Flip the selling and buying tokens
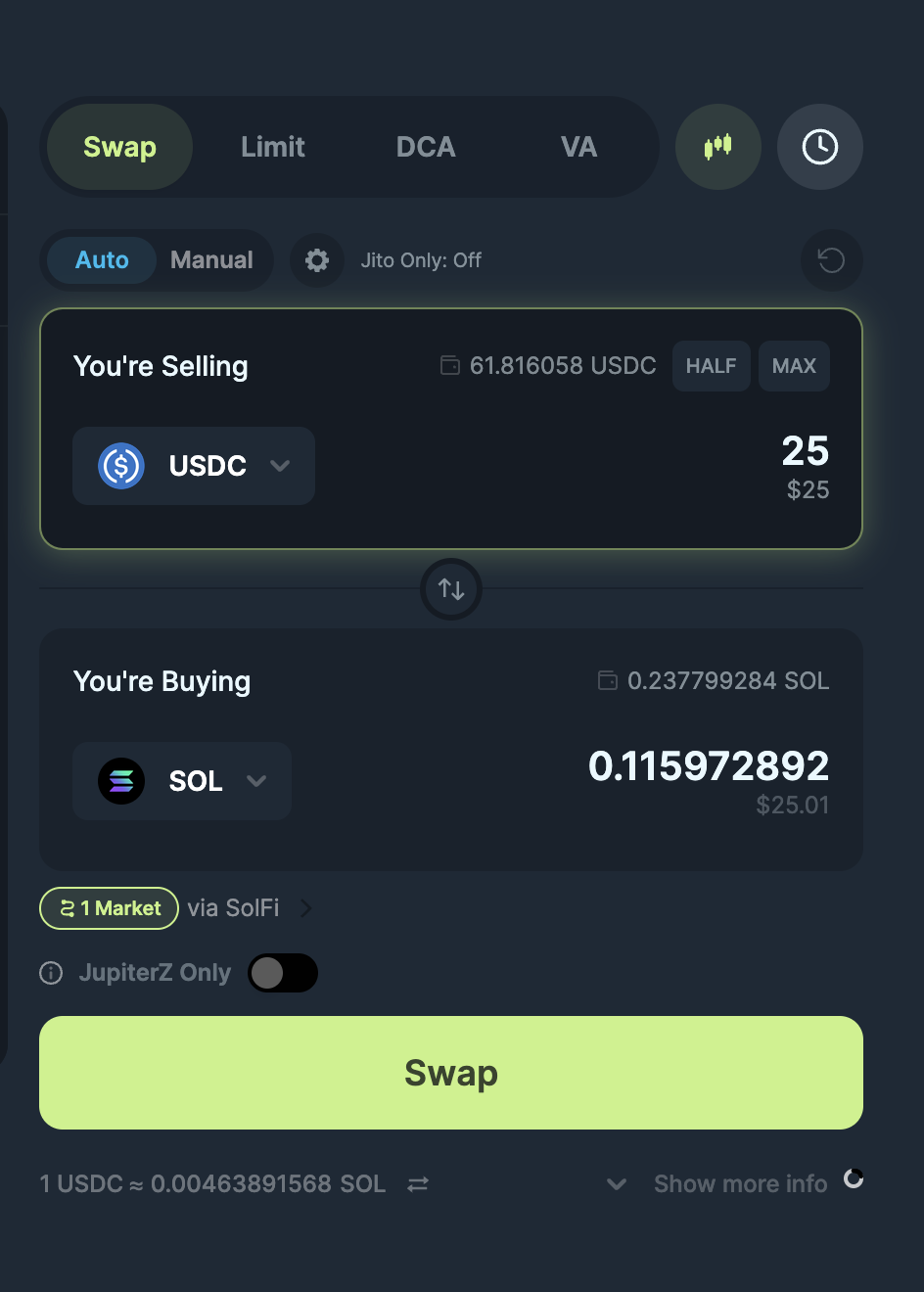 point(451,589)
